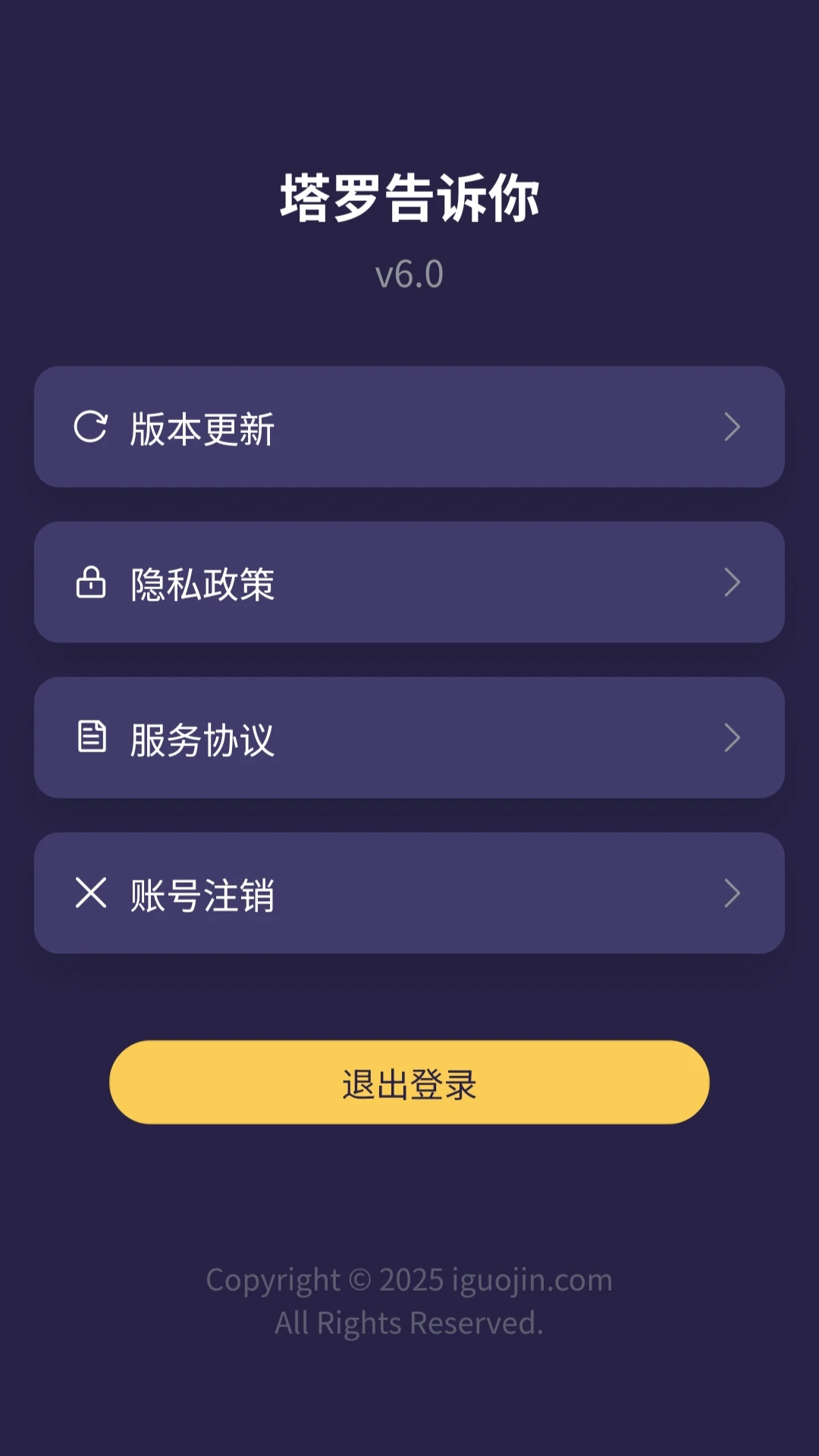Expand the chevron beside 隐私政策
819x1456 pixels.
pyautogui.click(x=732, y=582)
